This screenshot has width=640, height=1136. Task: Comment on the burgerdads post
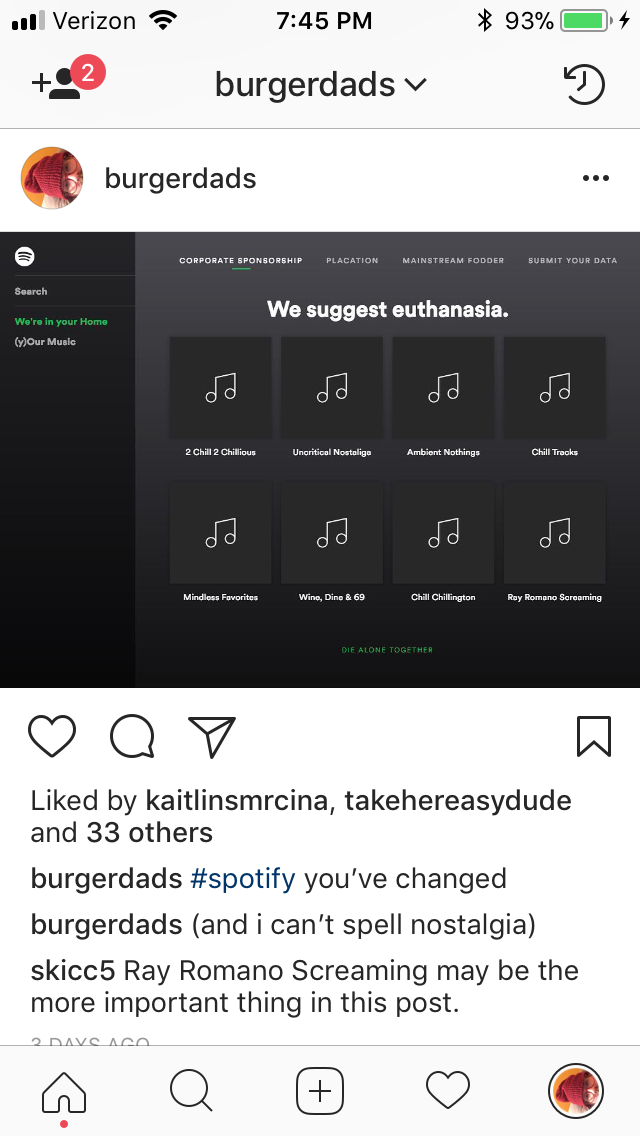click(132, 737)
